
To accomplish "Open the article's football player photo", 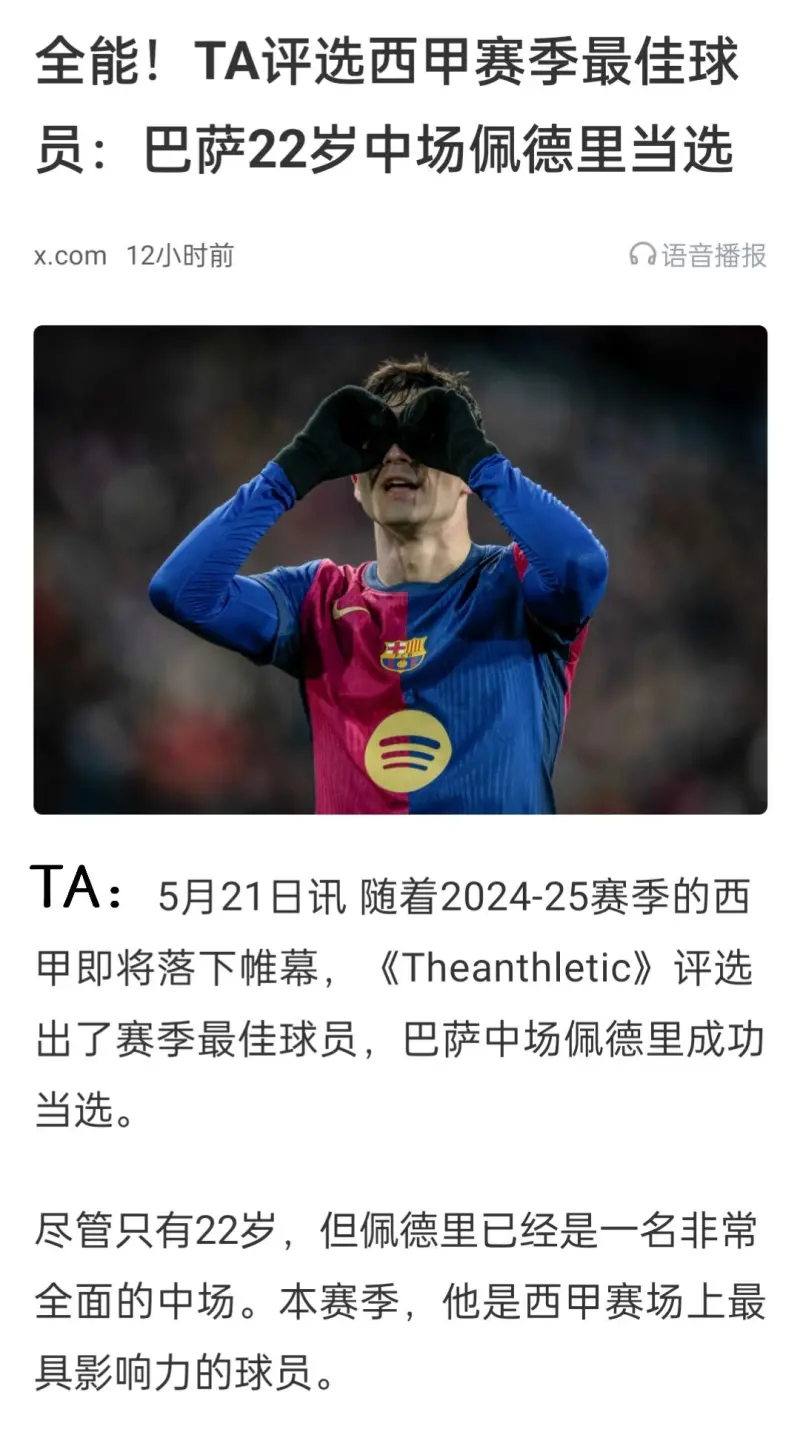I will [x=400, y=569].
